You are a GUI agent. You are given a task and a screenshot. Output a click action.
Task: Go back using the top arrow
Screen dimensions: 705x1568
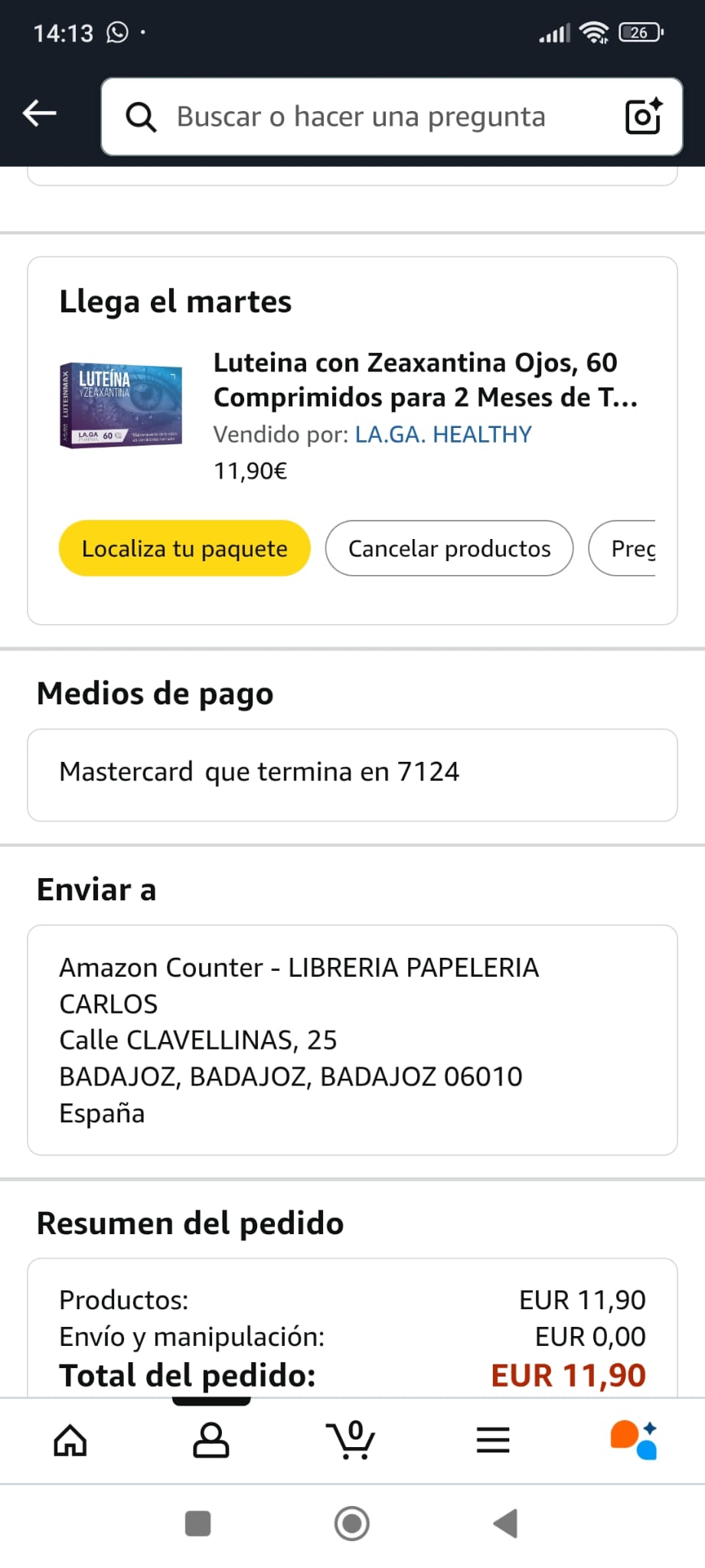tap(40, 113)
